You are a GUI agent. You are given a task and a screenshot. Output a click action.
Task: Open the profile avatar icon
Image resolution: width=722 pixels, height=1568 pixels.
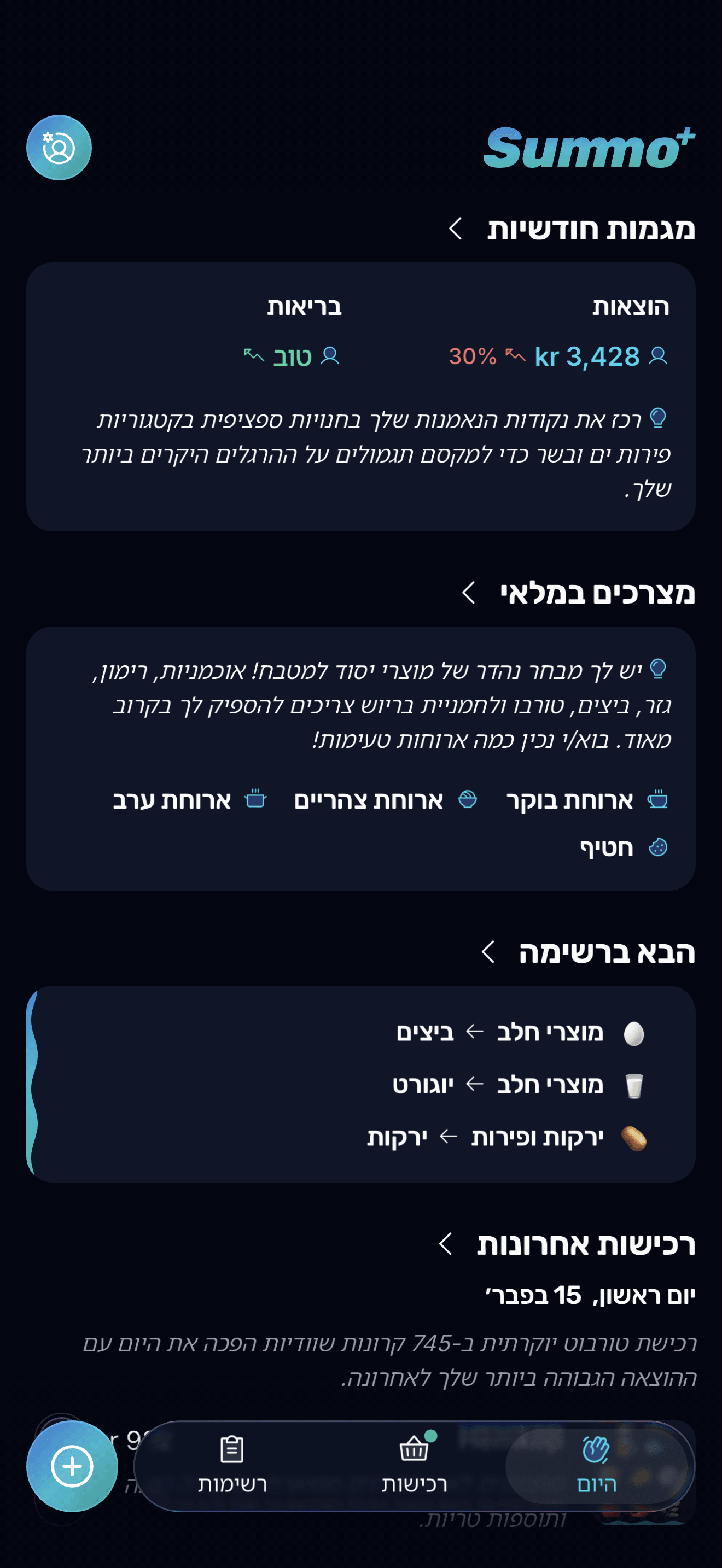[x=59, y=146]
